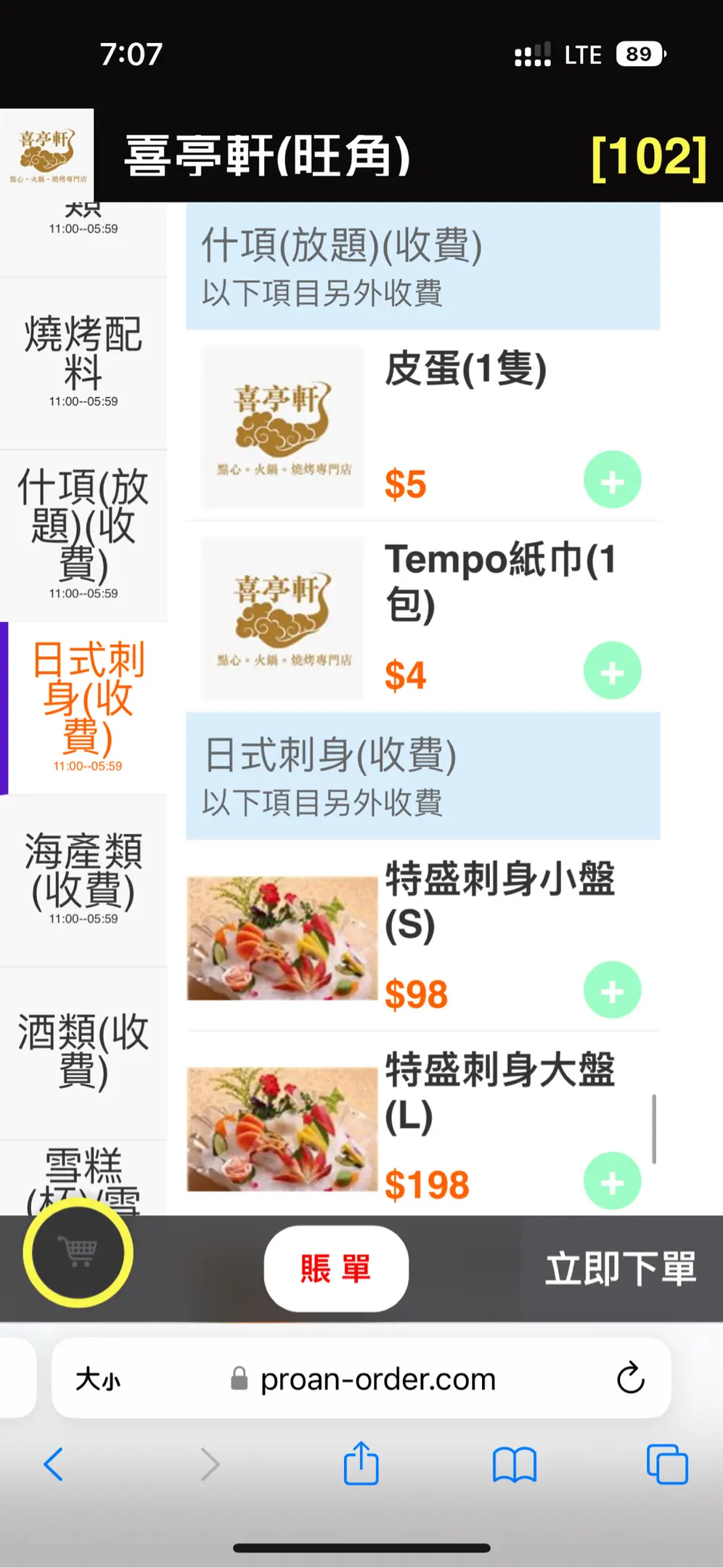Open the shopping cart
This screenshot has width=723, height=1568.
pos(78,1252)
